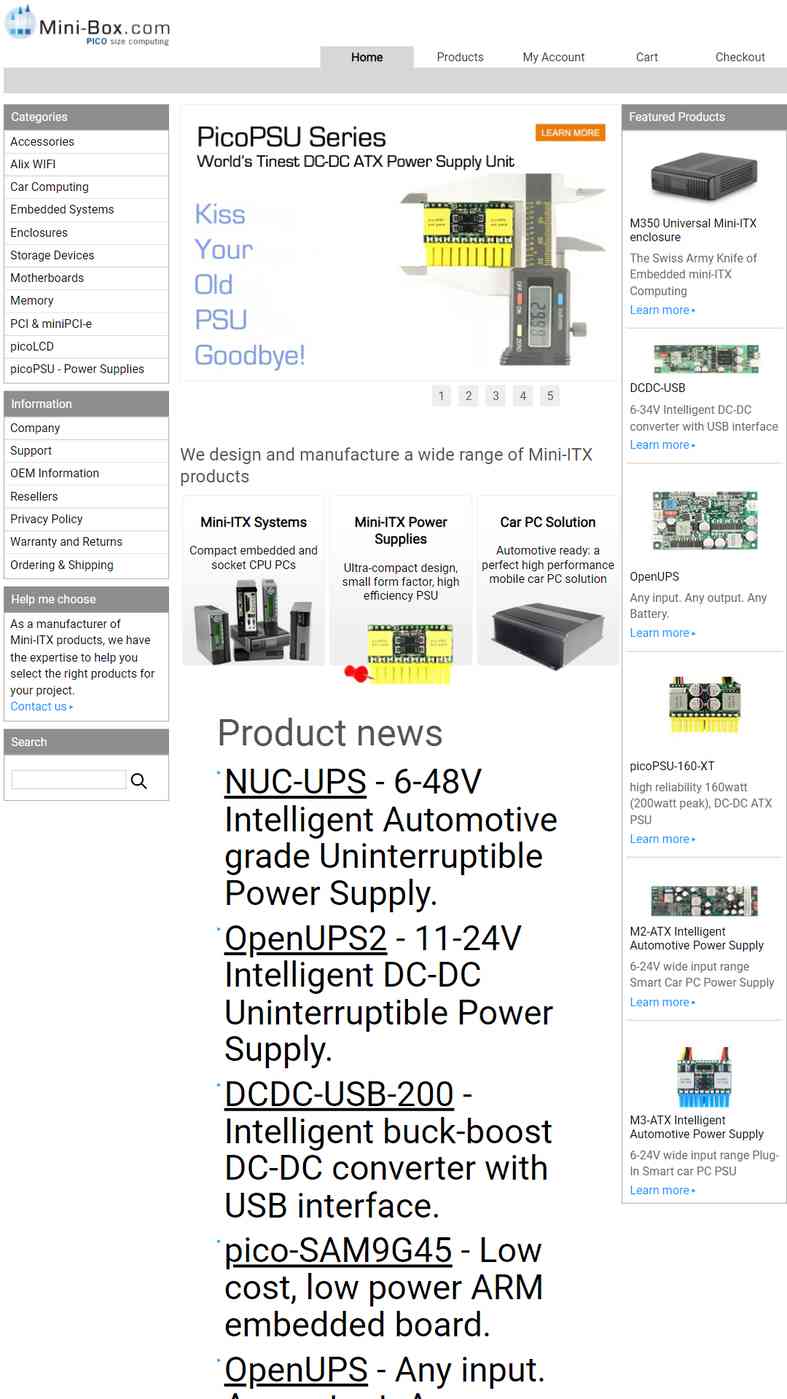The height and width of the screenshot is (1399, 787).
Task: Open the DCDC-USB-200 news link
Action: (x=339, y=1094)
